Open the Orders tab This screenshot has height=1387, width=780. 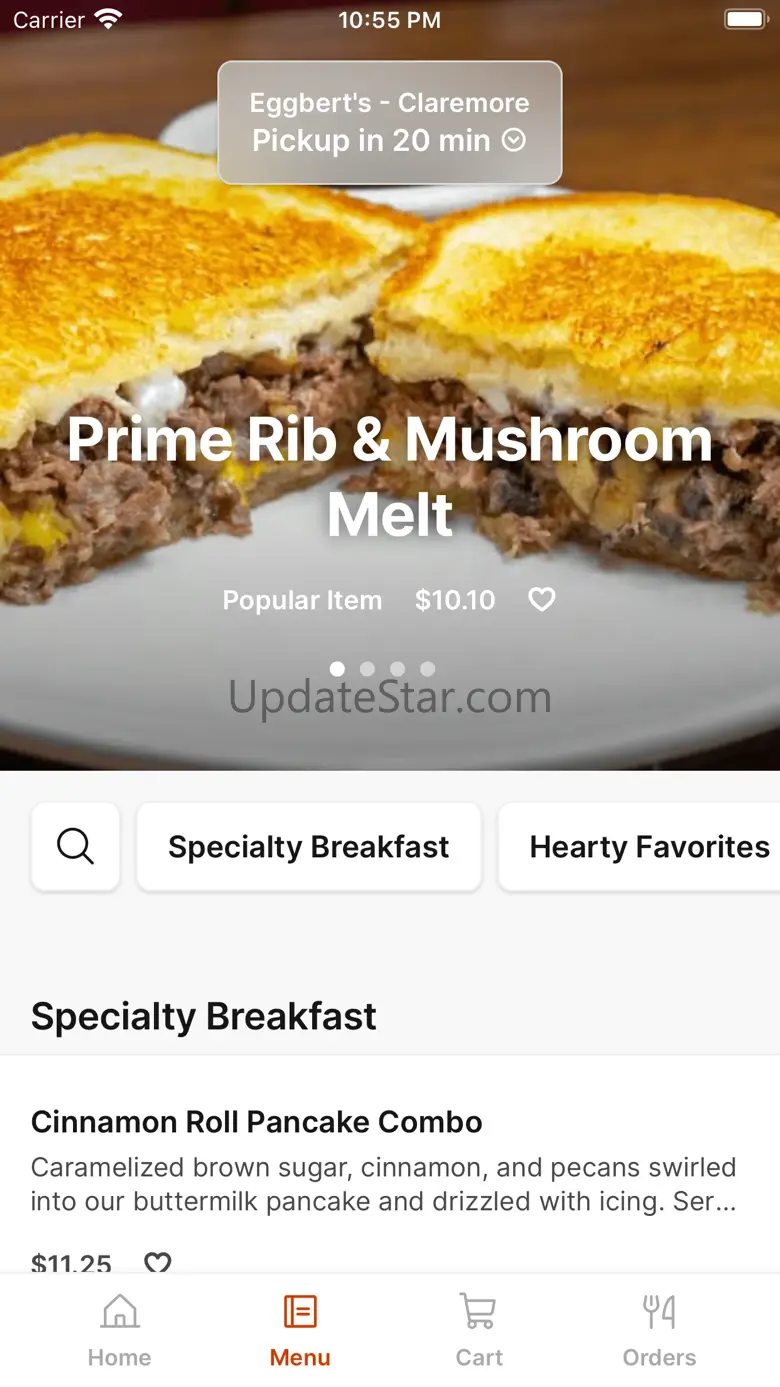pos(659,1330)
